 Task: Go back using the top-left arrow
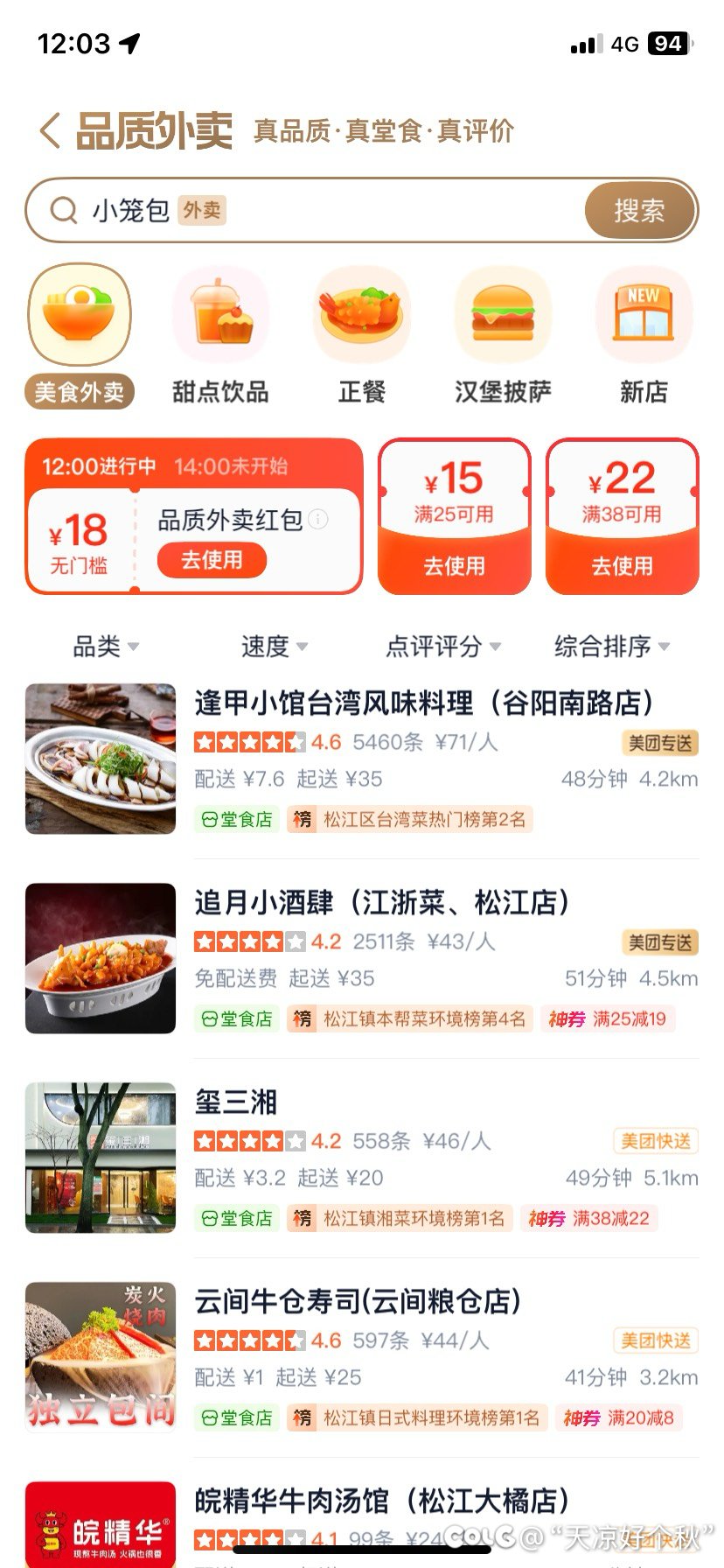coord(50,131)
